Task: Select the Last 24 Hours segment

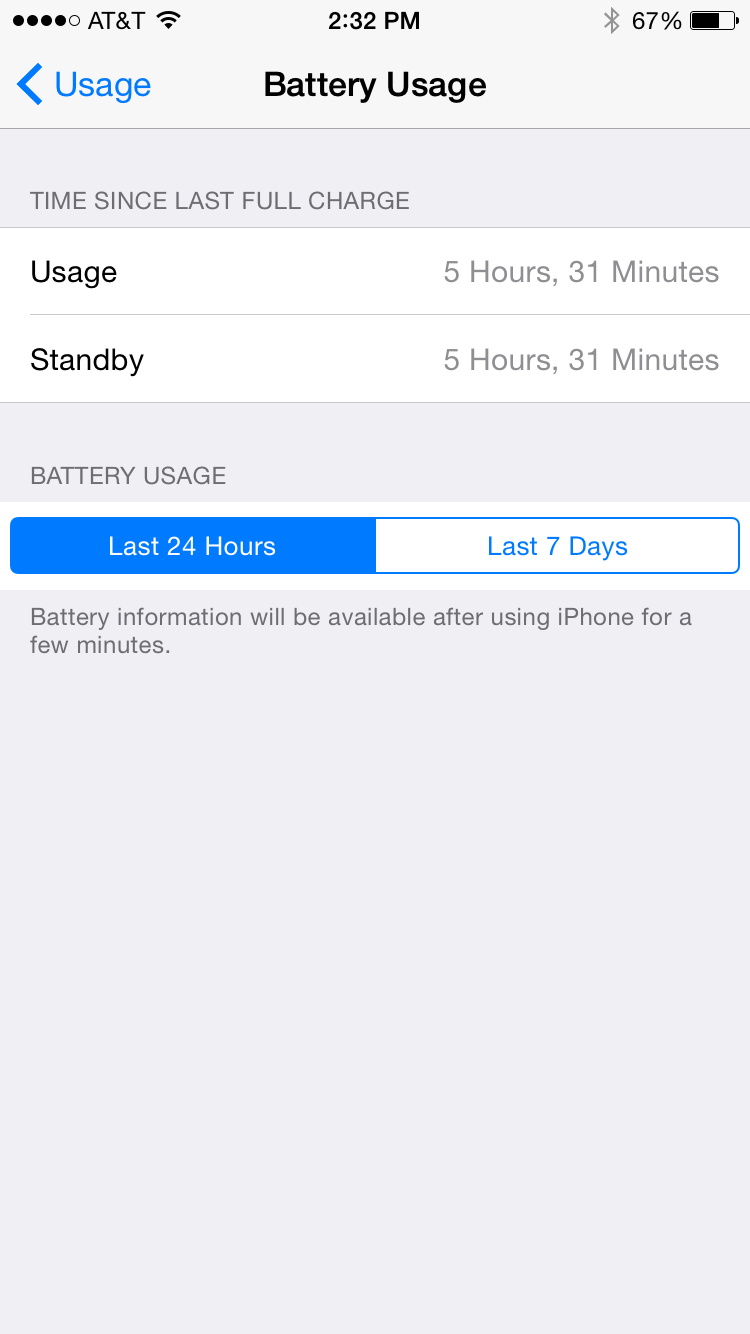Action: pos(193,546)
